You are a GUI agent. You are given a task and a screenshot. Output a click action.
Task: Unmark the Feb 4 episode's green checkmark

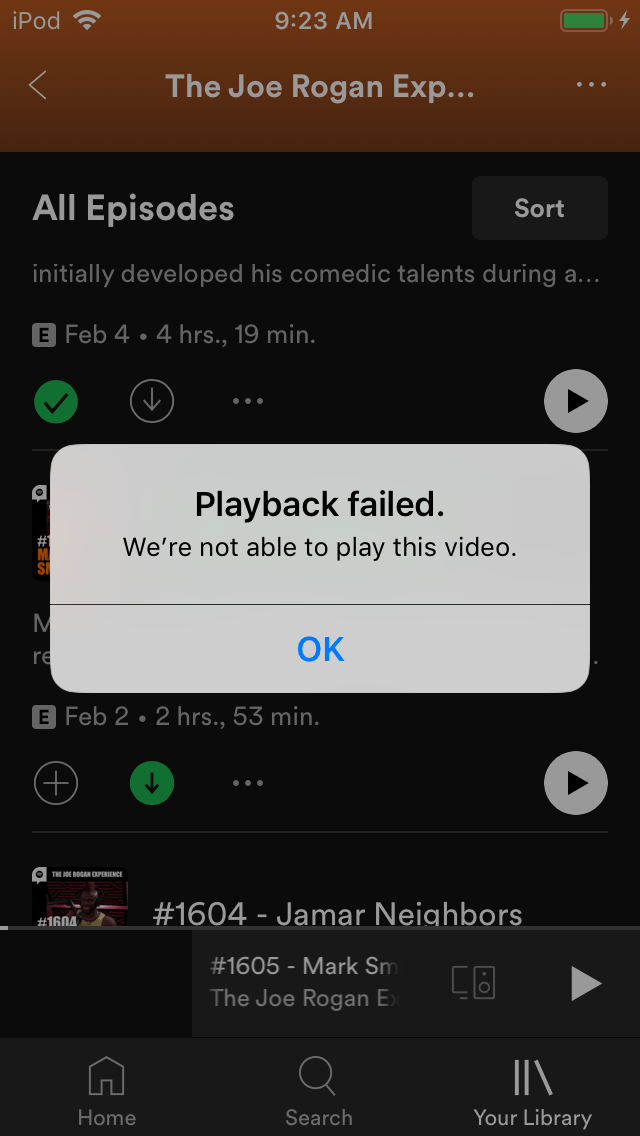tap(56, 401)
